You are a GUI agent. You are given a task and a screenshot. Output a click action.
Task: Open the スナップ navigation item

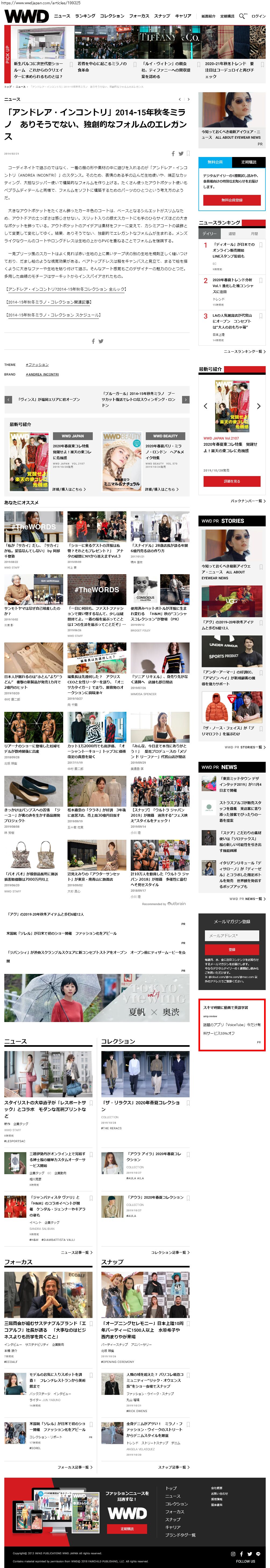[x=162, y=16]
